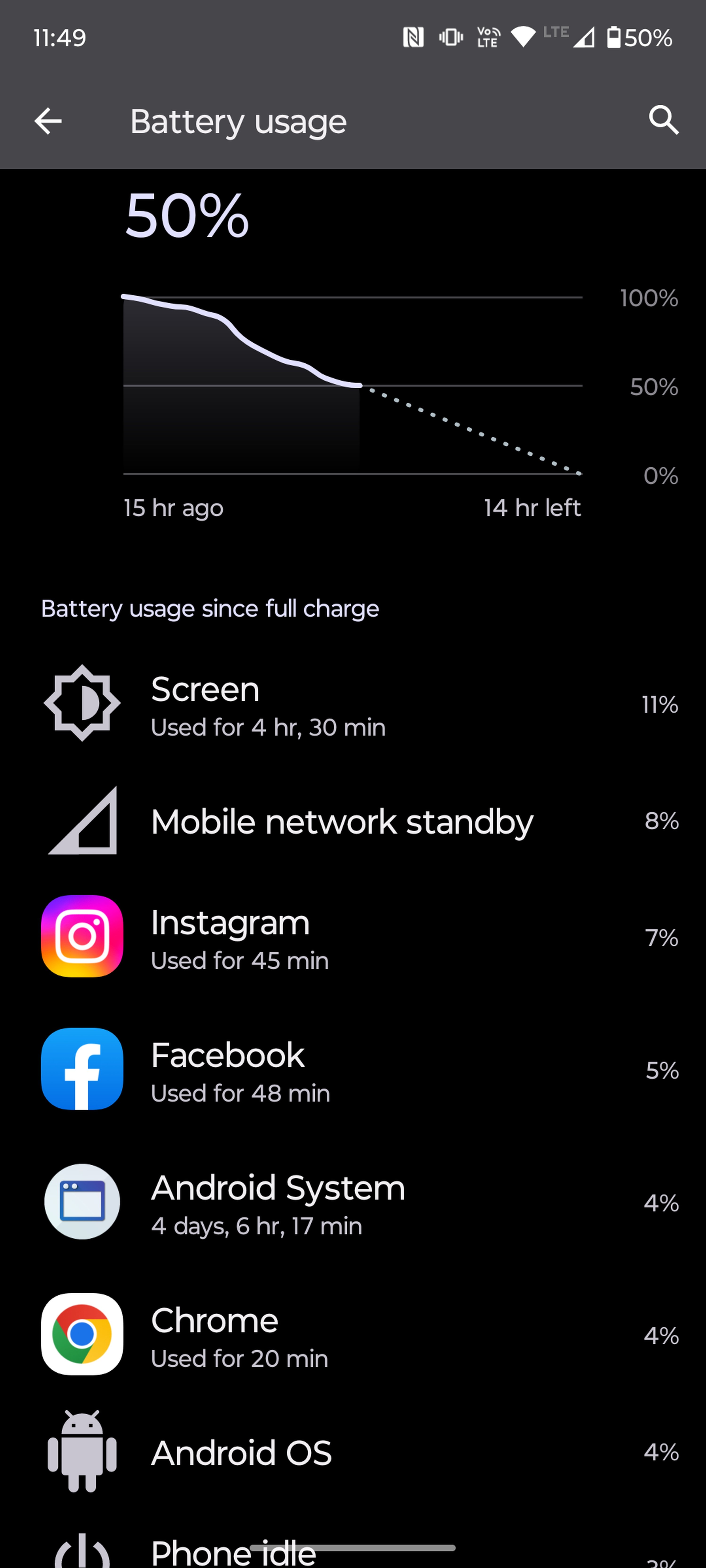The image size is (706, 1568).
Task: Open Mobile network standby usage details
Action: 353,821
